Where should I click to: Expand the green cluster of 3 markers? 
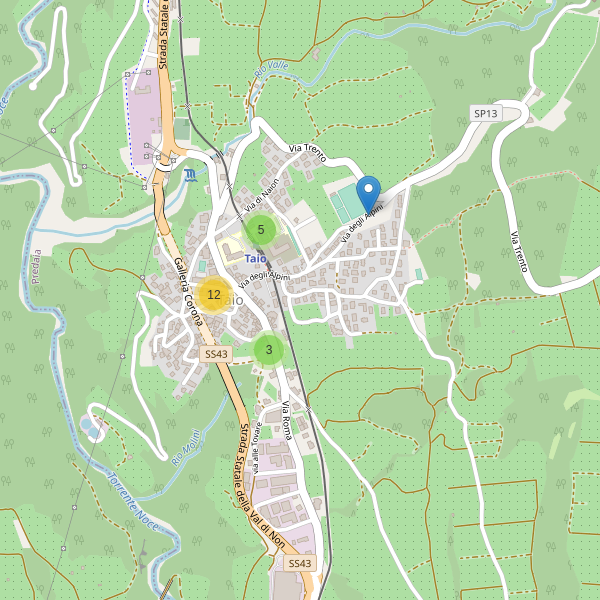click(268, 350)
